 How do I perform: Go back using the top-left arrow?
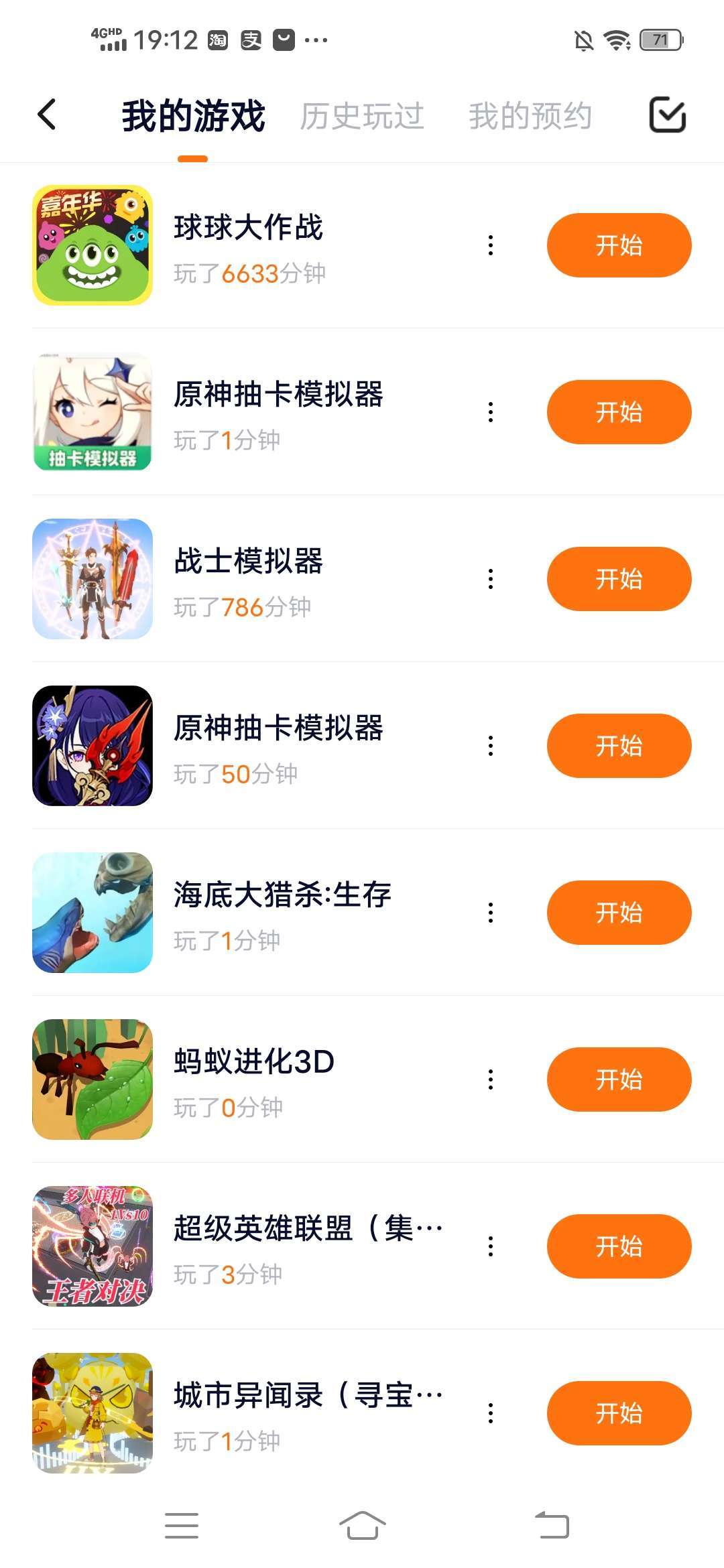click(x=47, y=115)
